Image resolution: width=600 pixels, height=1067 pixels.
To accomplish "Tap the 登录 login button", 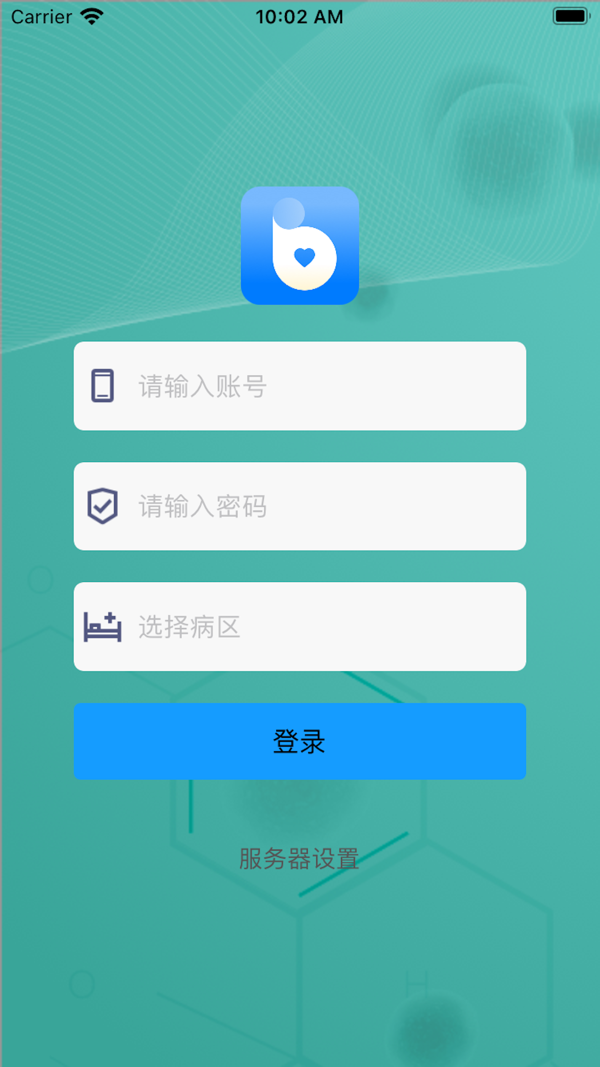I will point(300,741).
